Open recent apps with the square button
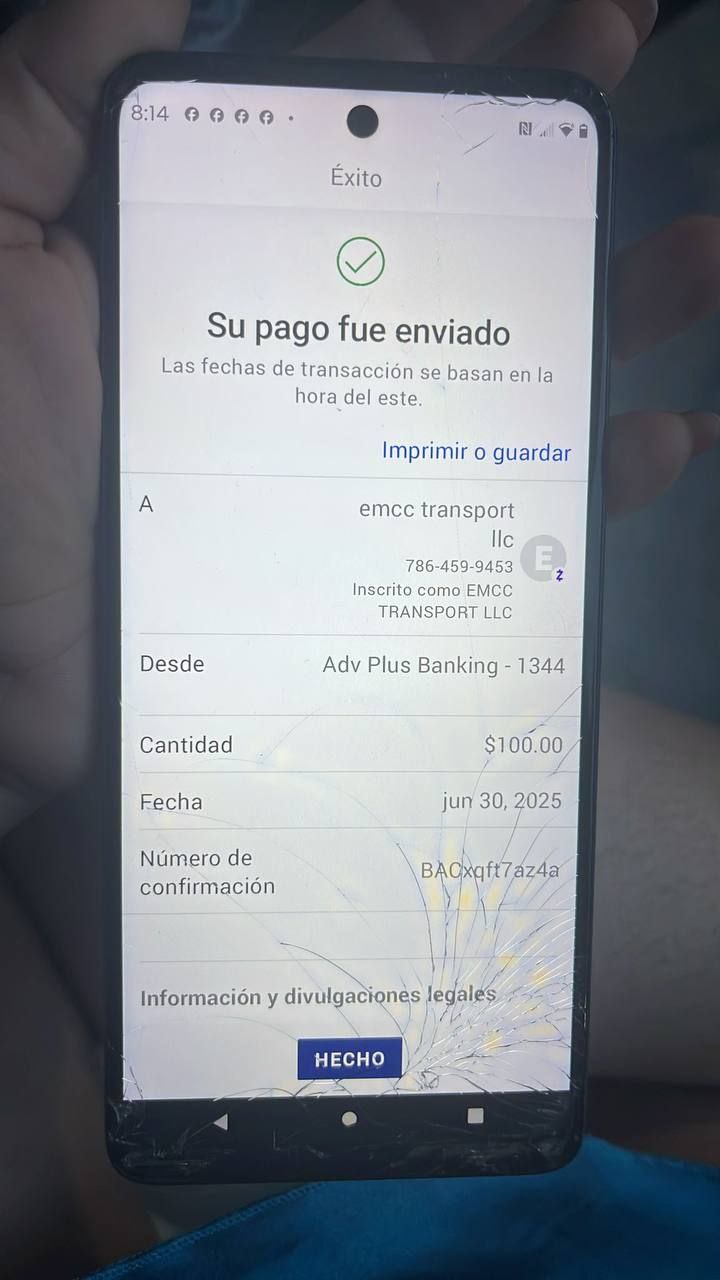Viewport: 720px width, 1280px height. tap(476, 1115)
